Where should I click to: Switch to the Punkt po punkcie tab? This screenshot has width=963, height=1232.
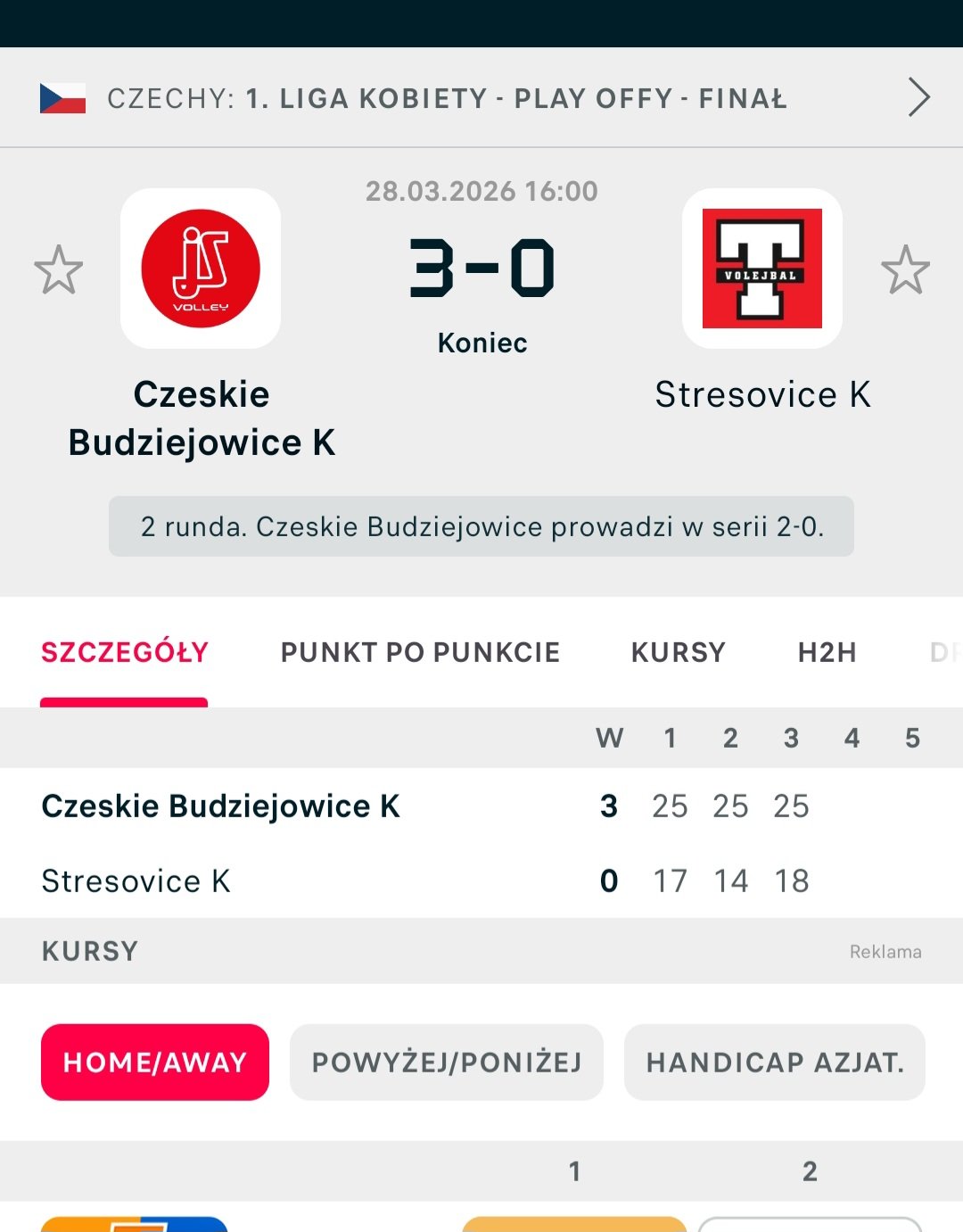coord(420,653)
